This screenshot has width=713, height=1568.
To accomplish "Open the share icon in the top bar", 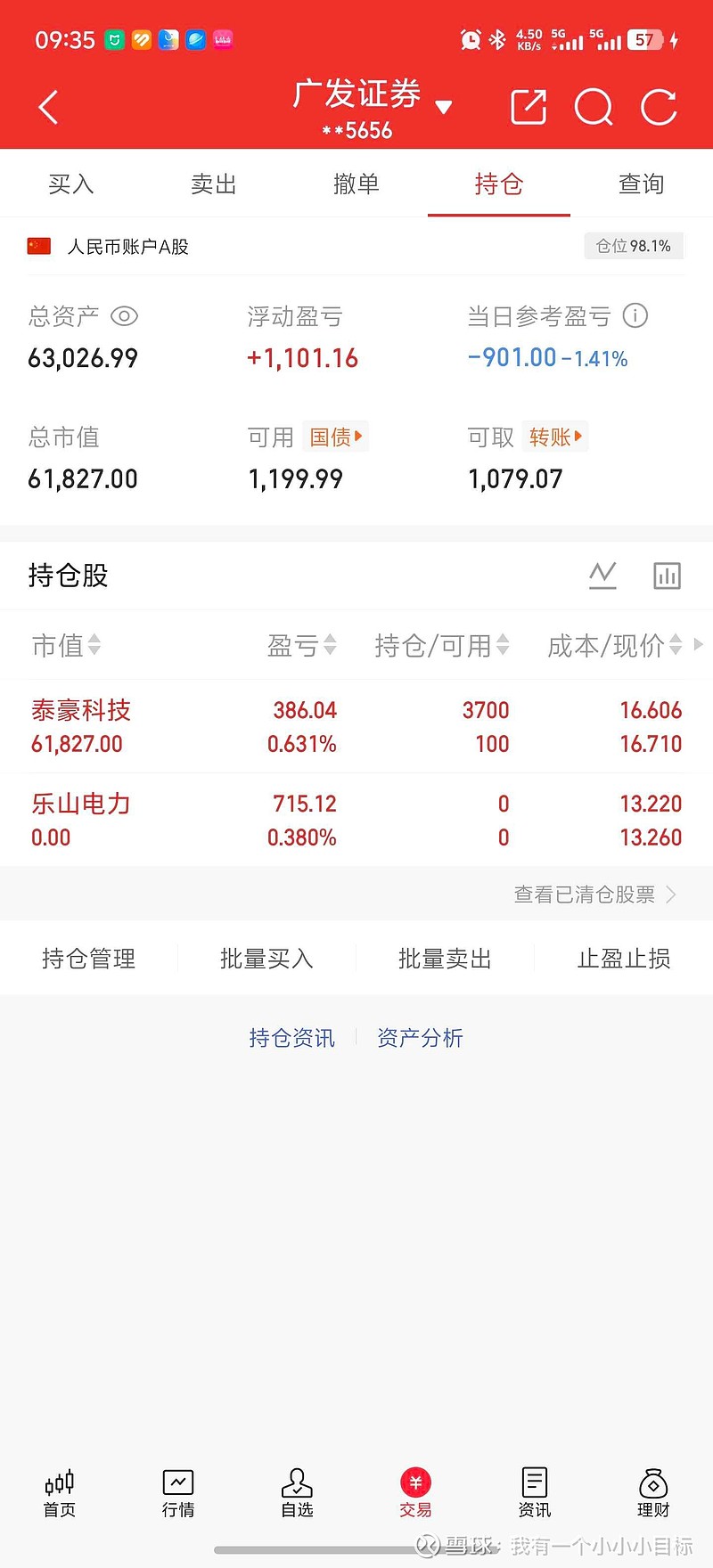I will (x=528, y=106).
